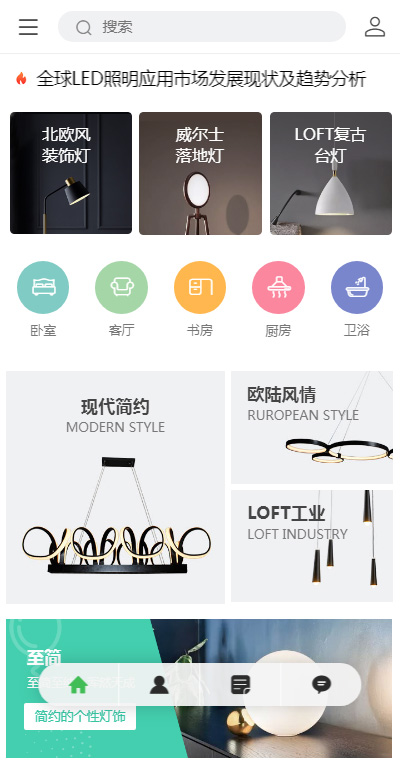
Task: Select the 书房 category
Action: pyautogui.click(x=200, y=299)
